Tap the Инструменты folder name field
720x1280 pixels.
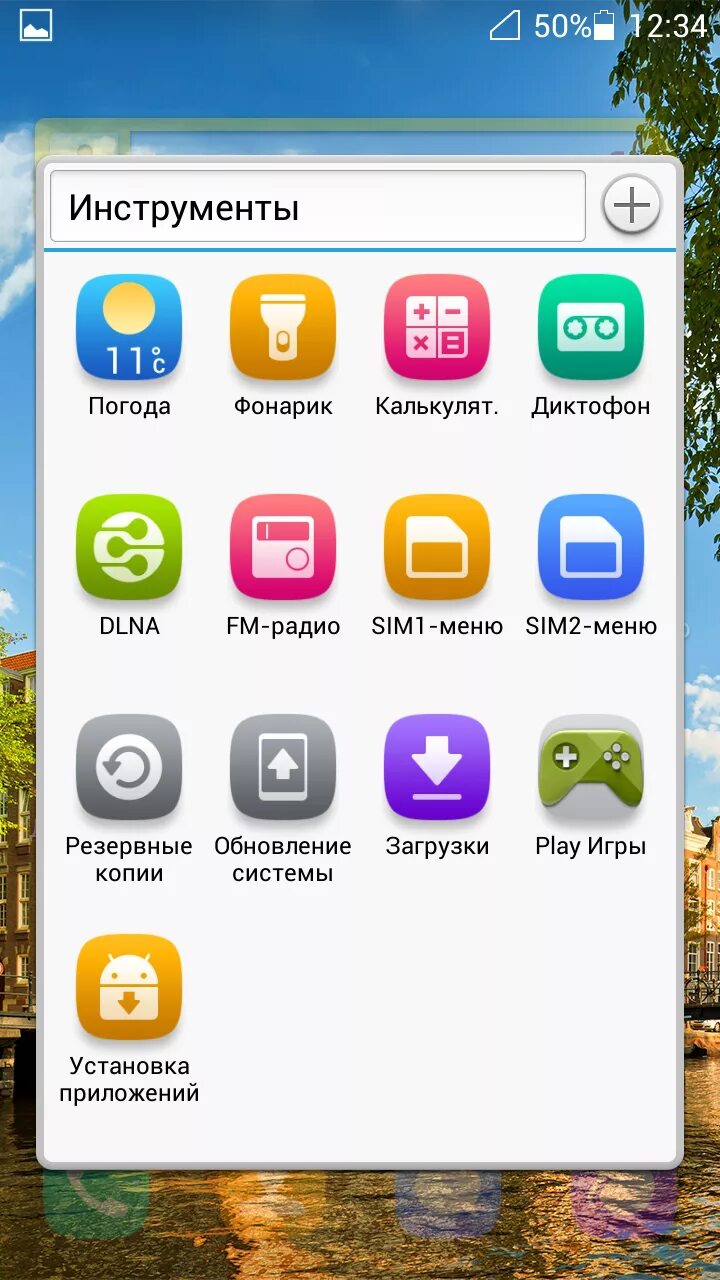[317, 206]
